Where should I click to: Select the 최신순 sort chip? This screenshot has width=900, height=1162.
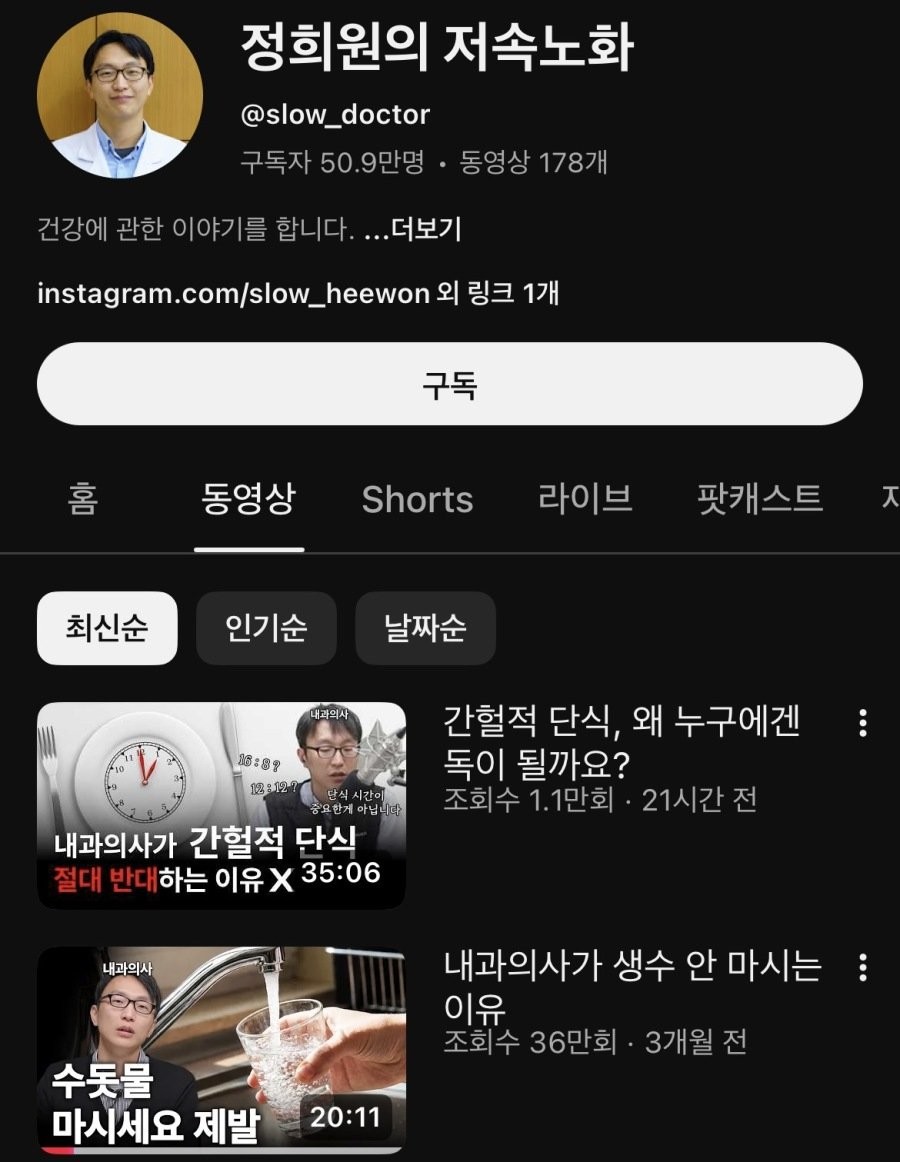click(107, 628)
